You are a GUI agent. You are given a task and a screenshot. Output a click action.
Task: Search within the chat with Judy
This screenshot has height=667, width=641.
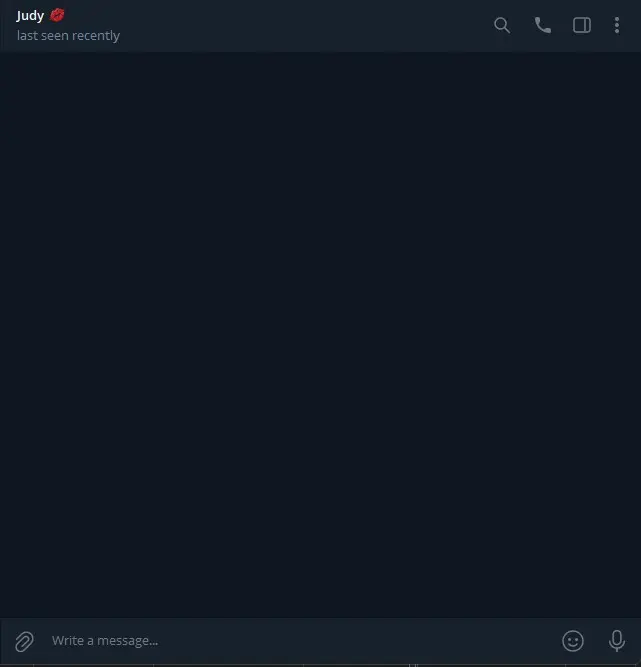point(502,25)
